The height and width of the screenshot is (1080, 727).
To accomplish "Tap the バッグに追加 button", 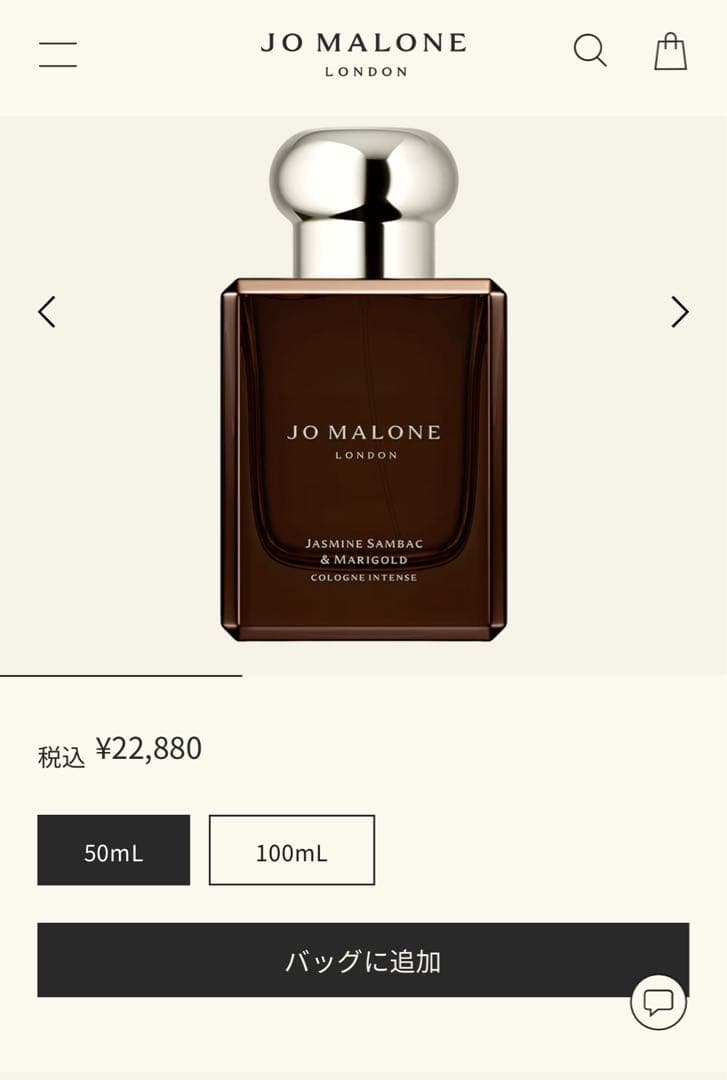I will click(x=363, y=961).
